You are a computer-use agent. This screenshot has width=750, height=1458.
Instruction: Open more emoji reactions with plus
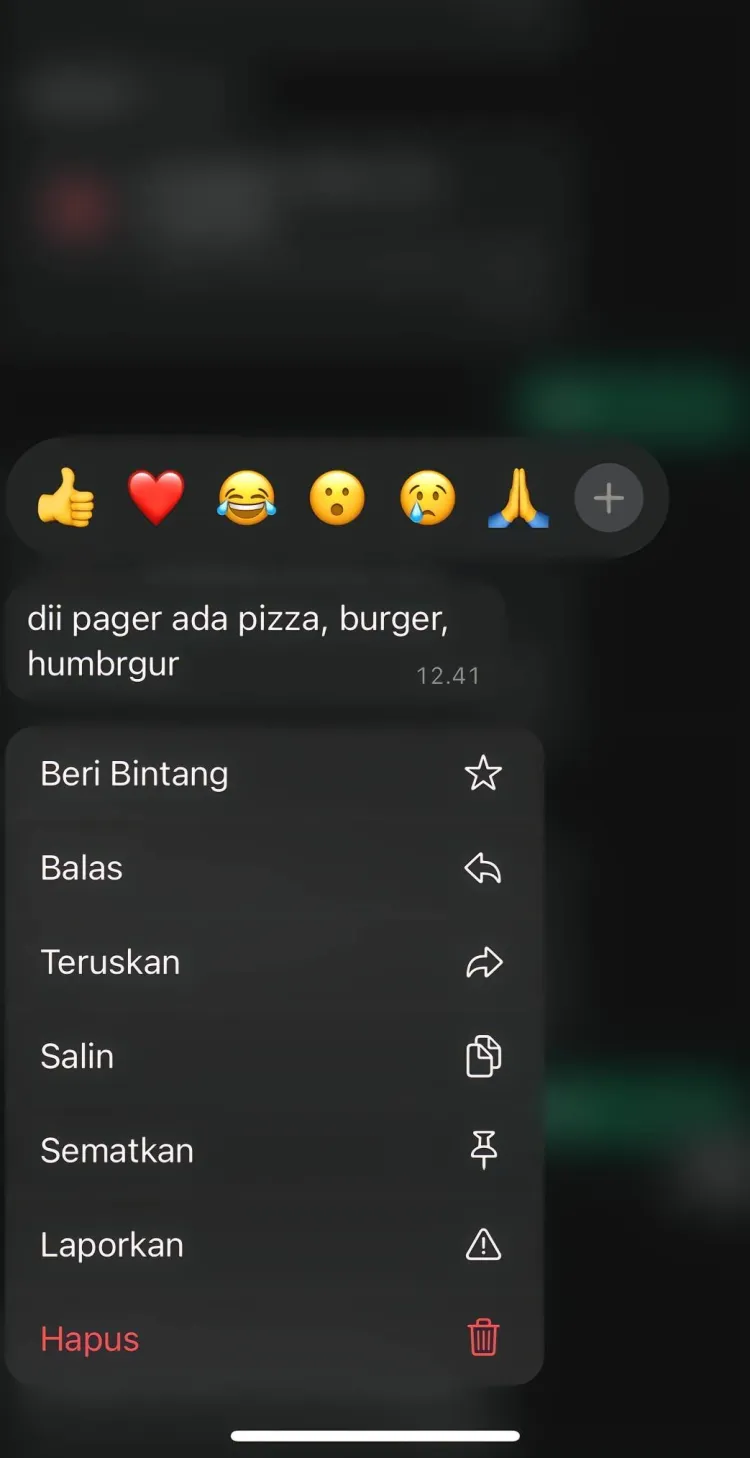click(608, 498)
